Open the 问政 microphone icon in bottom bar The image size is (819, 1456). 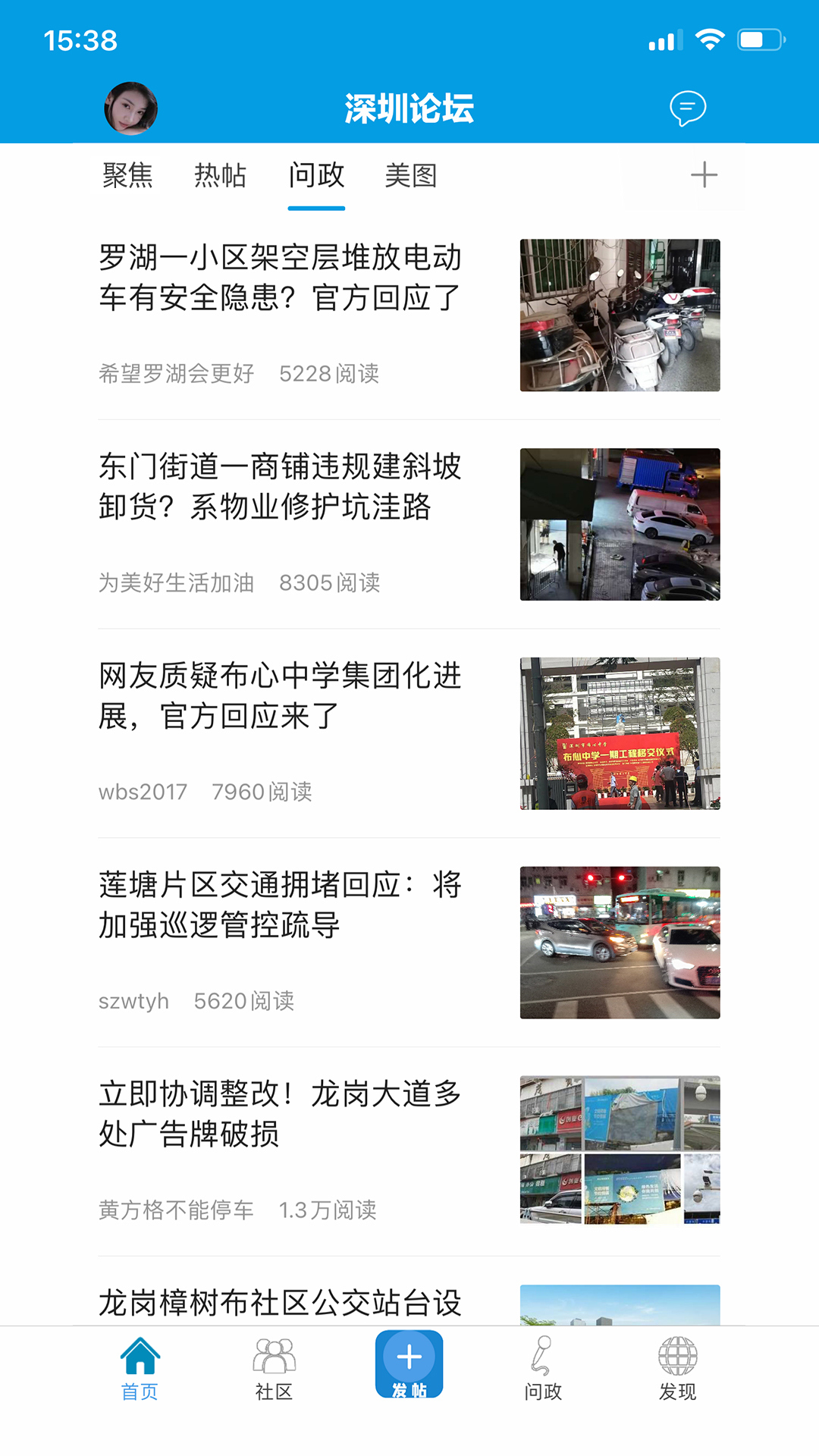coord(544,1365)
